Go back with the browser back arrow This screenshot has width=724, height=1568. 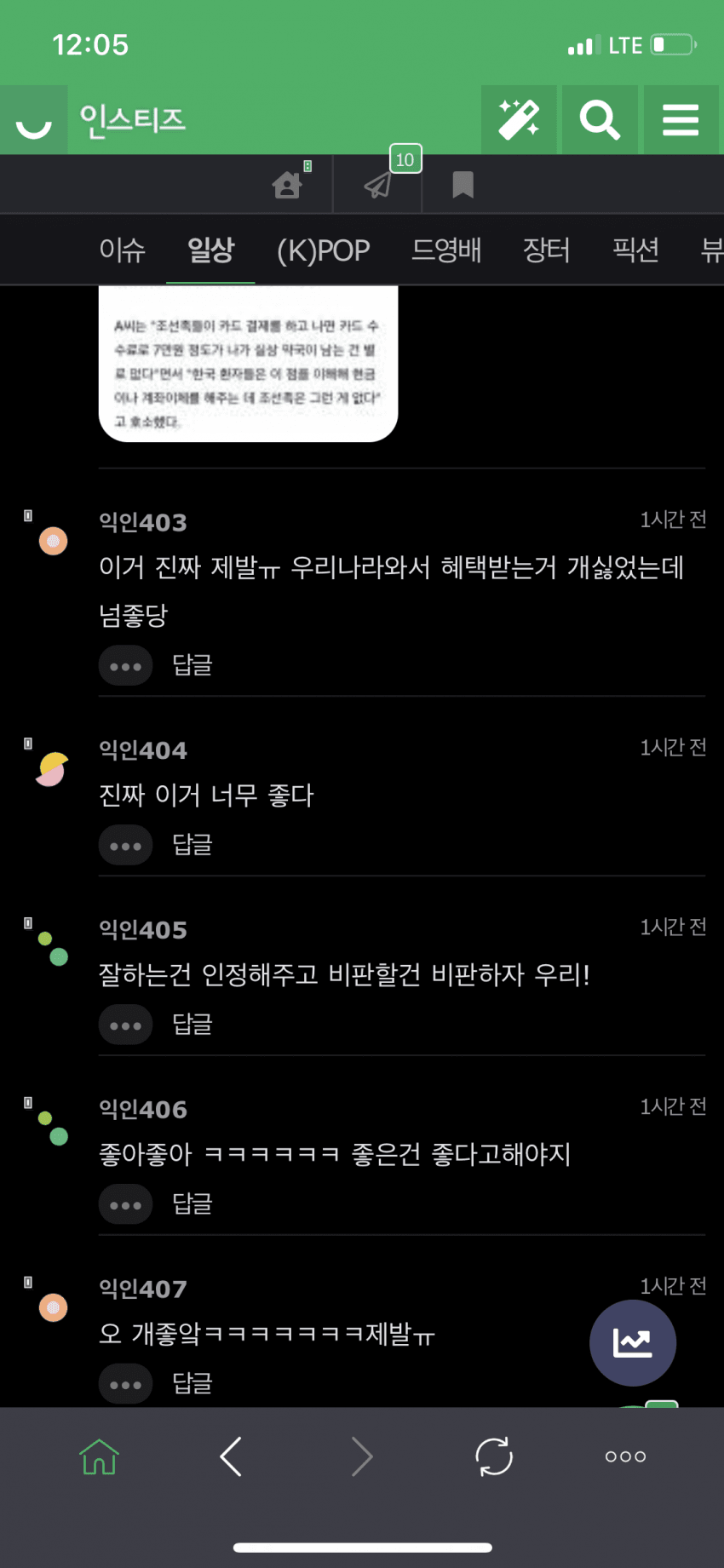click(231, 1456)
